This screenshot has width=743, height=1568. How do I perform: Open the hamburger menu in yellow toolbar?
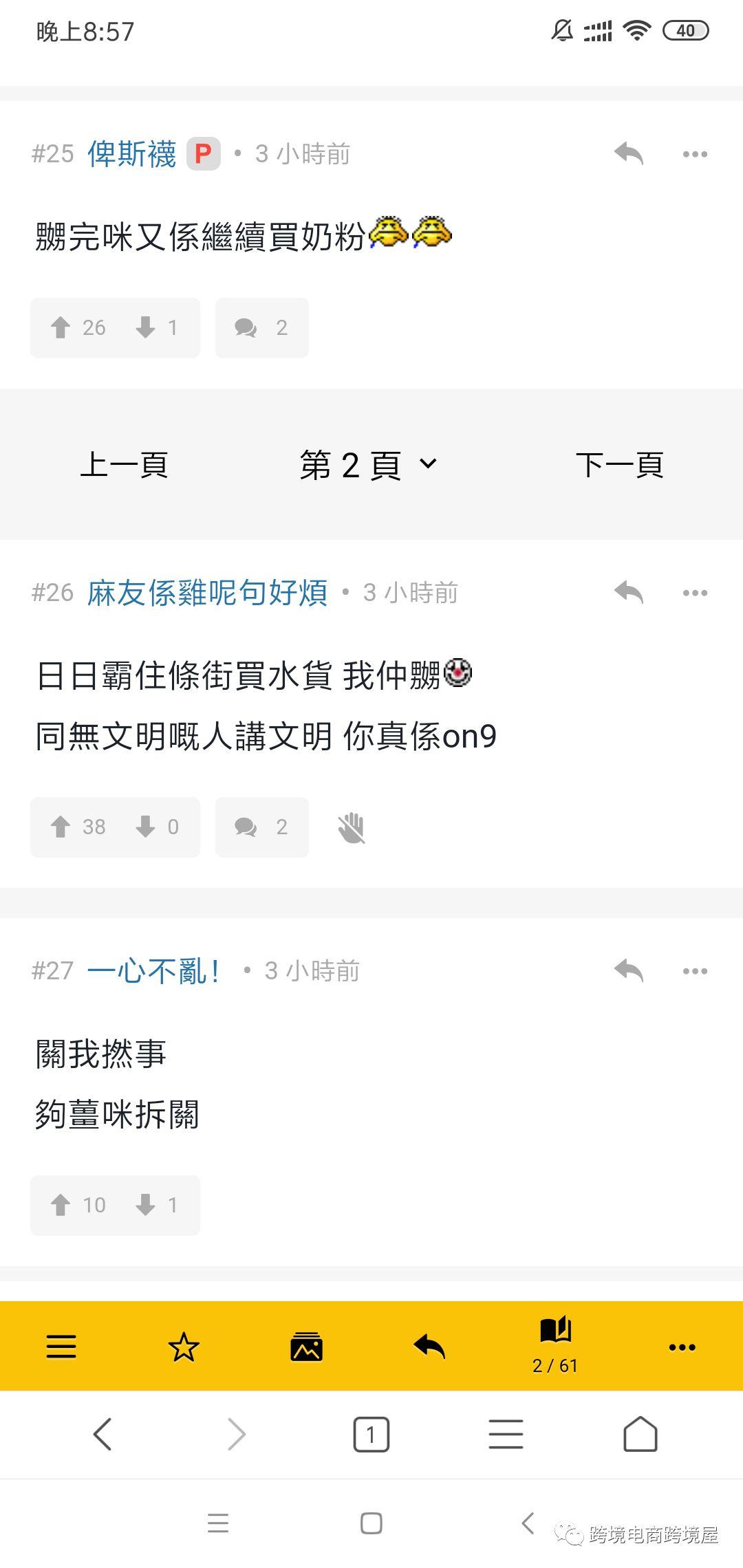(x=61, y=1346)
